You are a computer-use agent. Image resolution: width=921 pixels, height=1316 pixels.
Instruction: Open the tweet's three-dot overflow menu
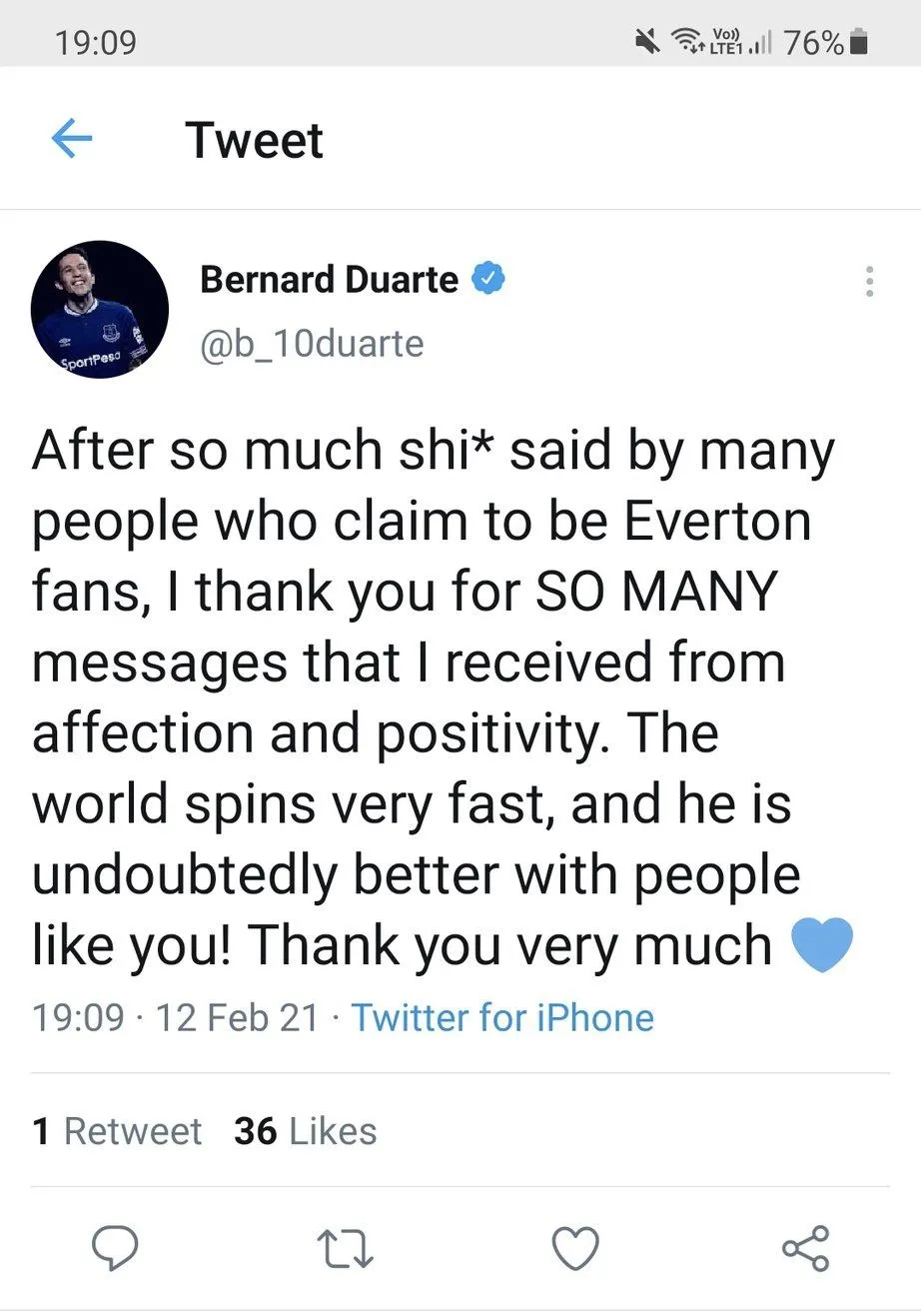[x=870, y=282]
